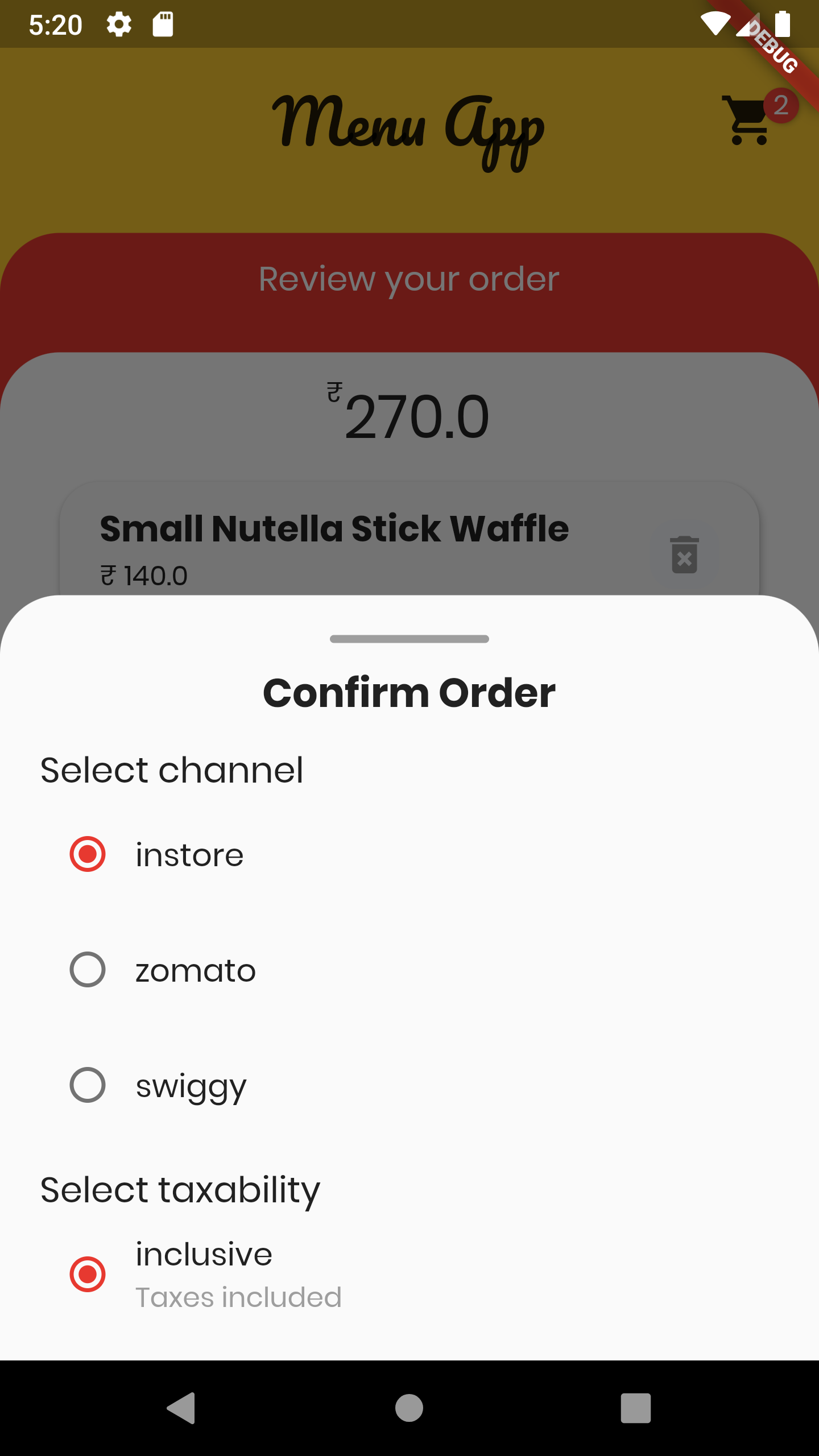Select swiggy as the order channel
Viewport: 819px width, 1456px height.
coord(88,1085)
